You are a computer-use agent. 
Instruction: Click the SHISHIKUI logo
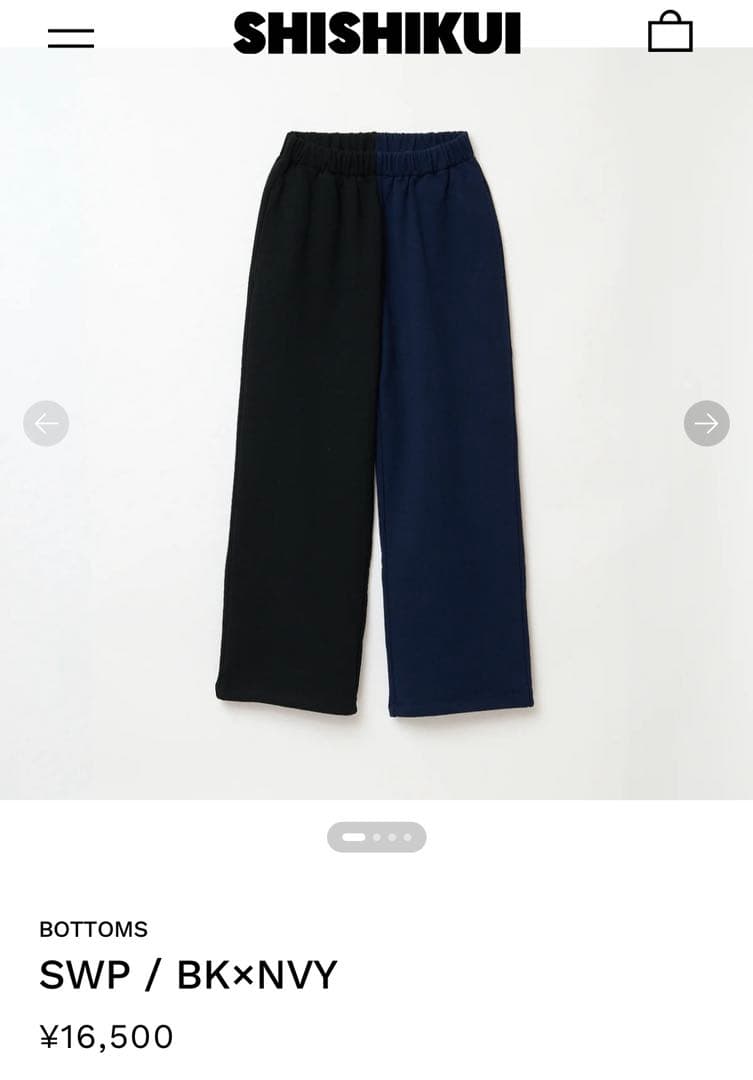pyautogui.click(x=376, y=30)
